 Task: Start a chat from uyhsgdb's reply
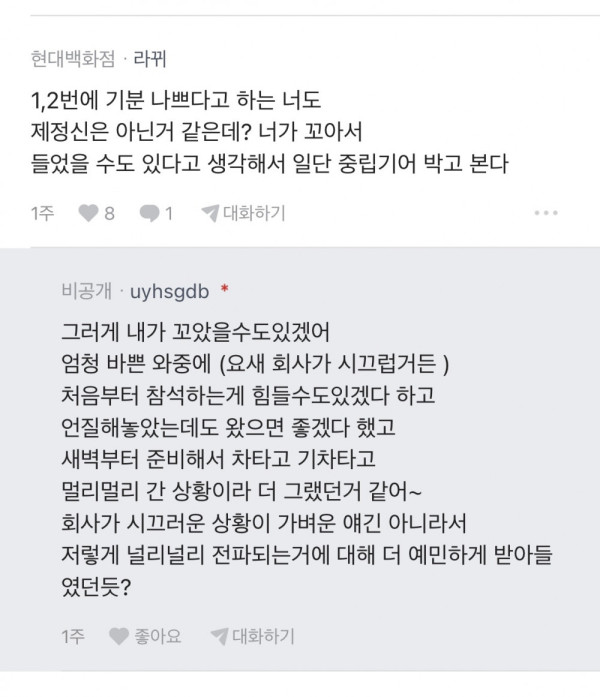252,636
